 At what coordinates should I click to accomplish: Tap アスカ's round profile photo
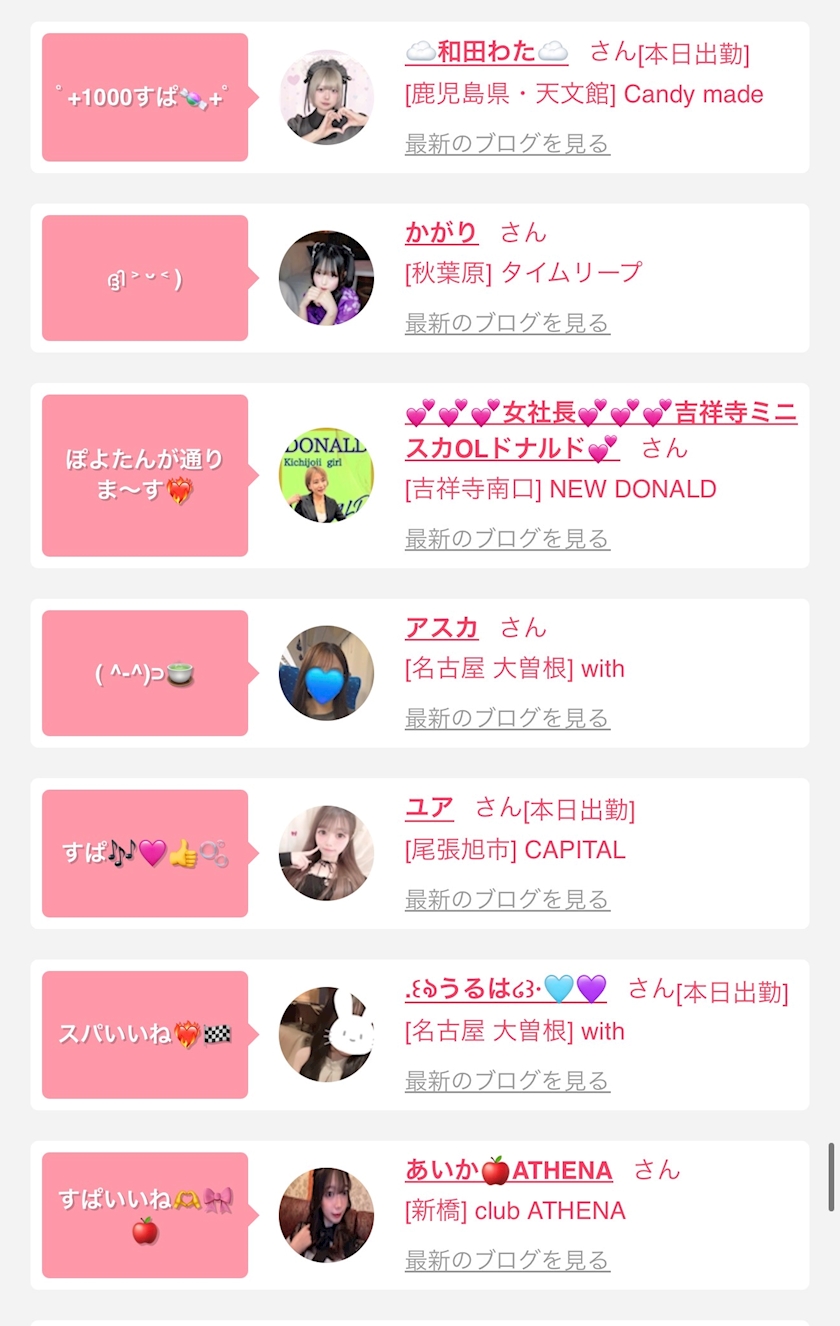[326, 673]
